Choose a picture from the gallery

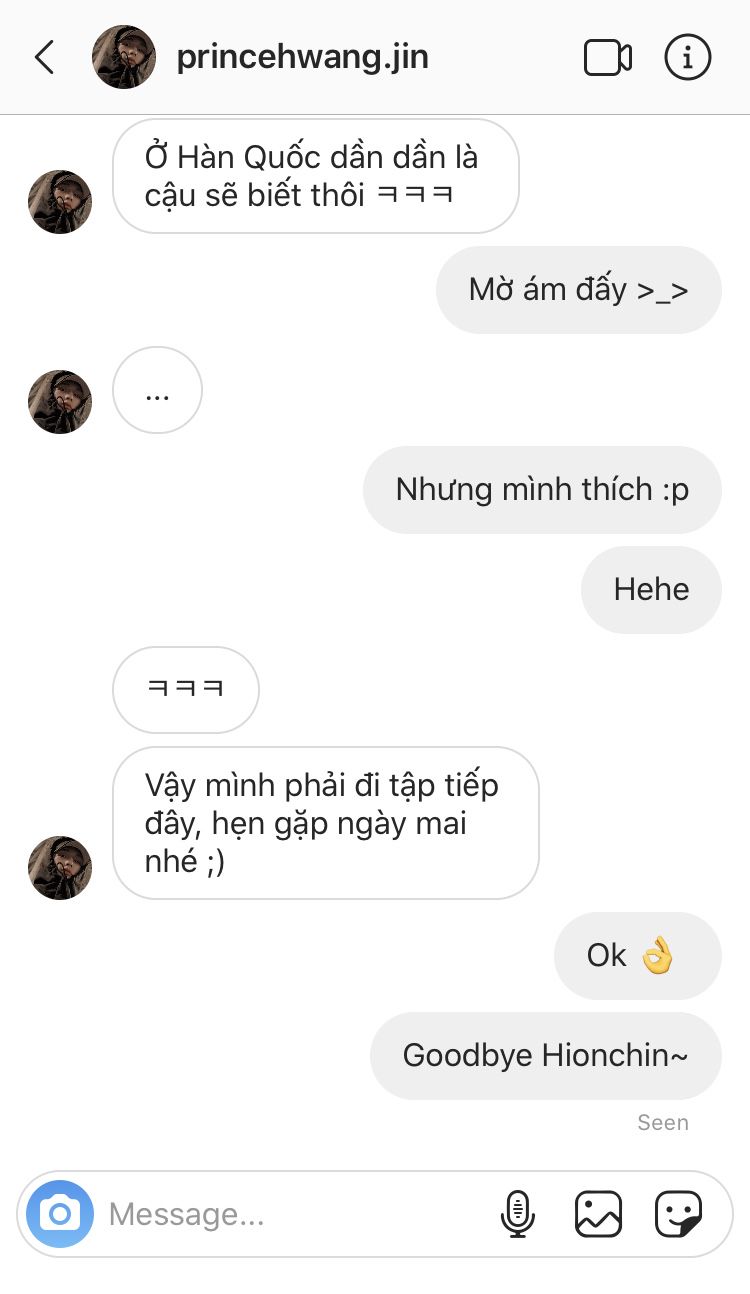598,1214
